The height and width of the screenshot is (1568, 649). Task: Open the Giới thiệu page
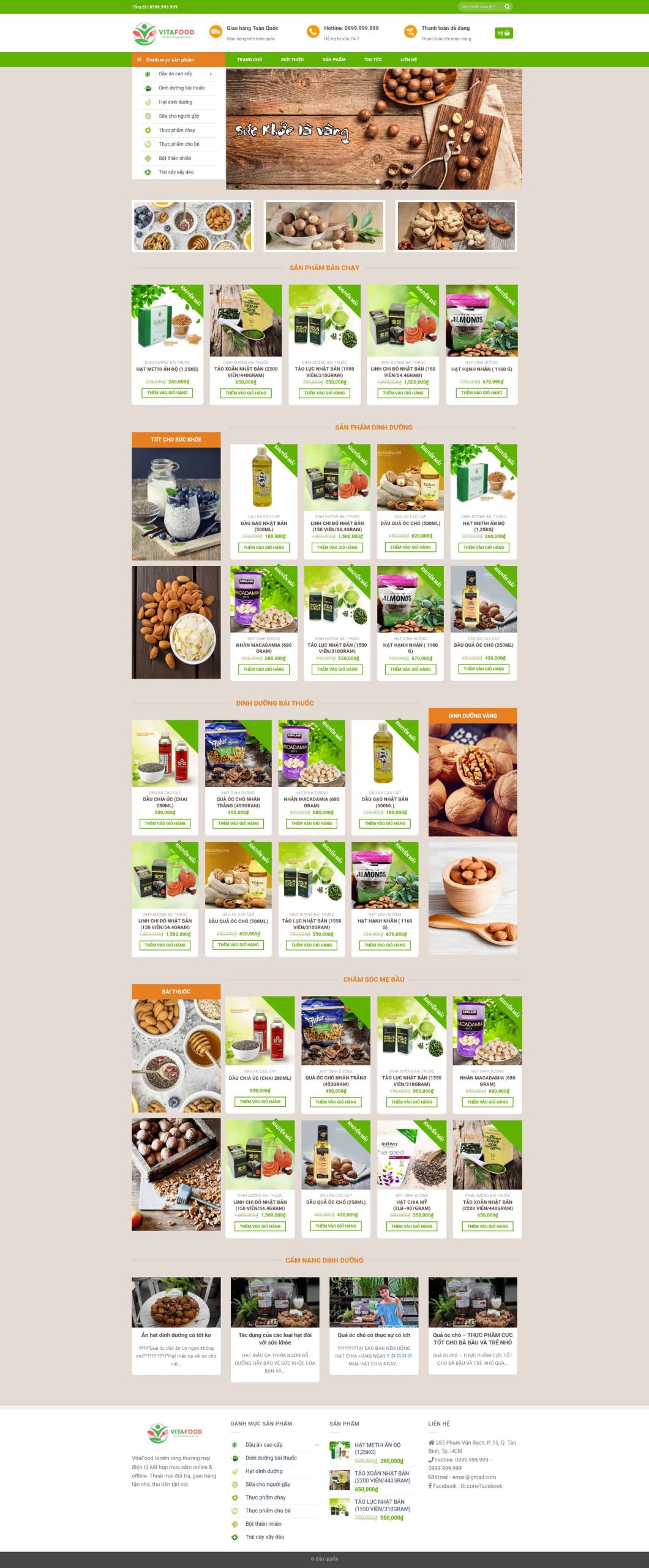pyautogui.click(x=292, y=59)
